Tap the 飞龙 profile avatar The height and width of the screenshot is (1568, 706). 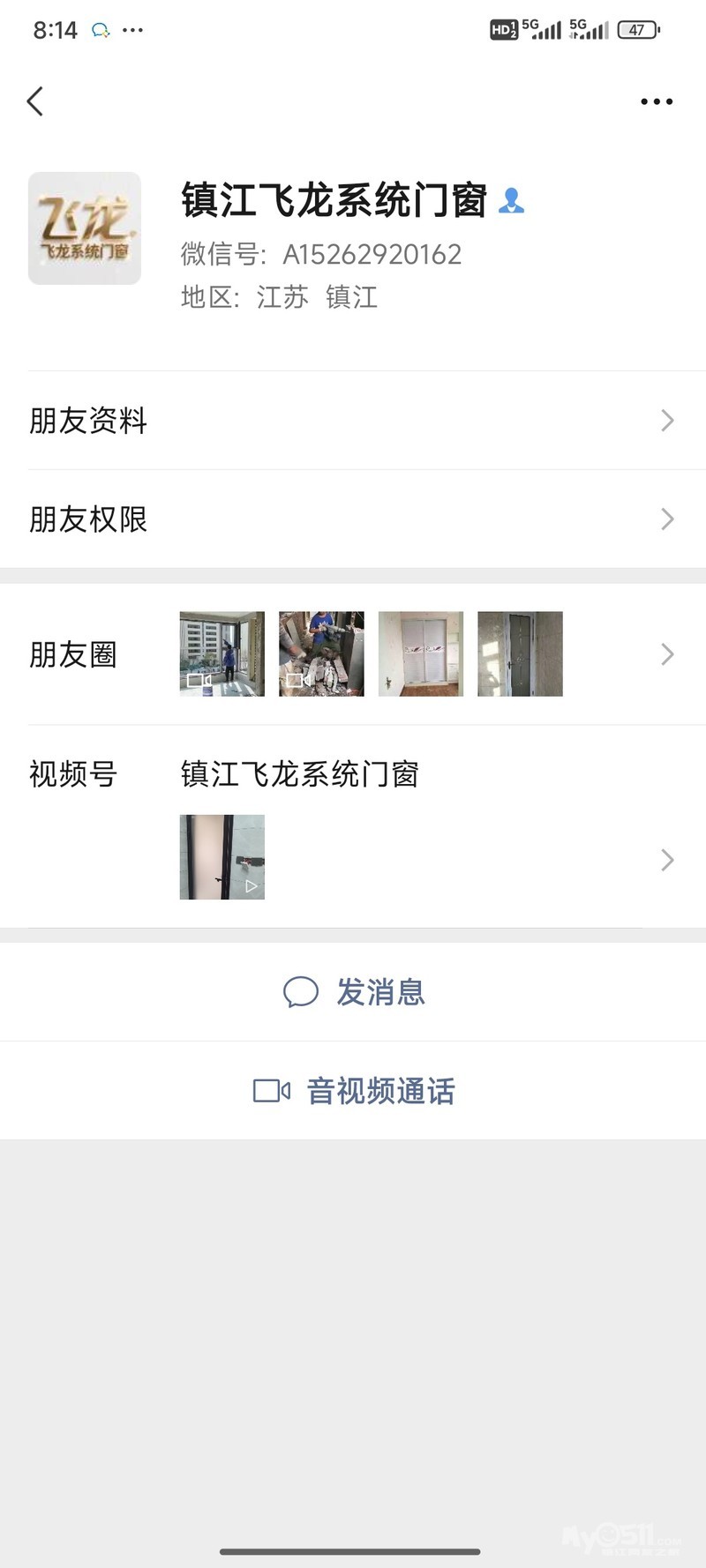coord(85,228)
